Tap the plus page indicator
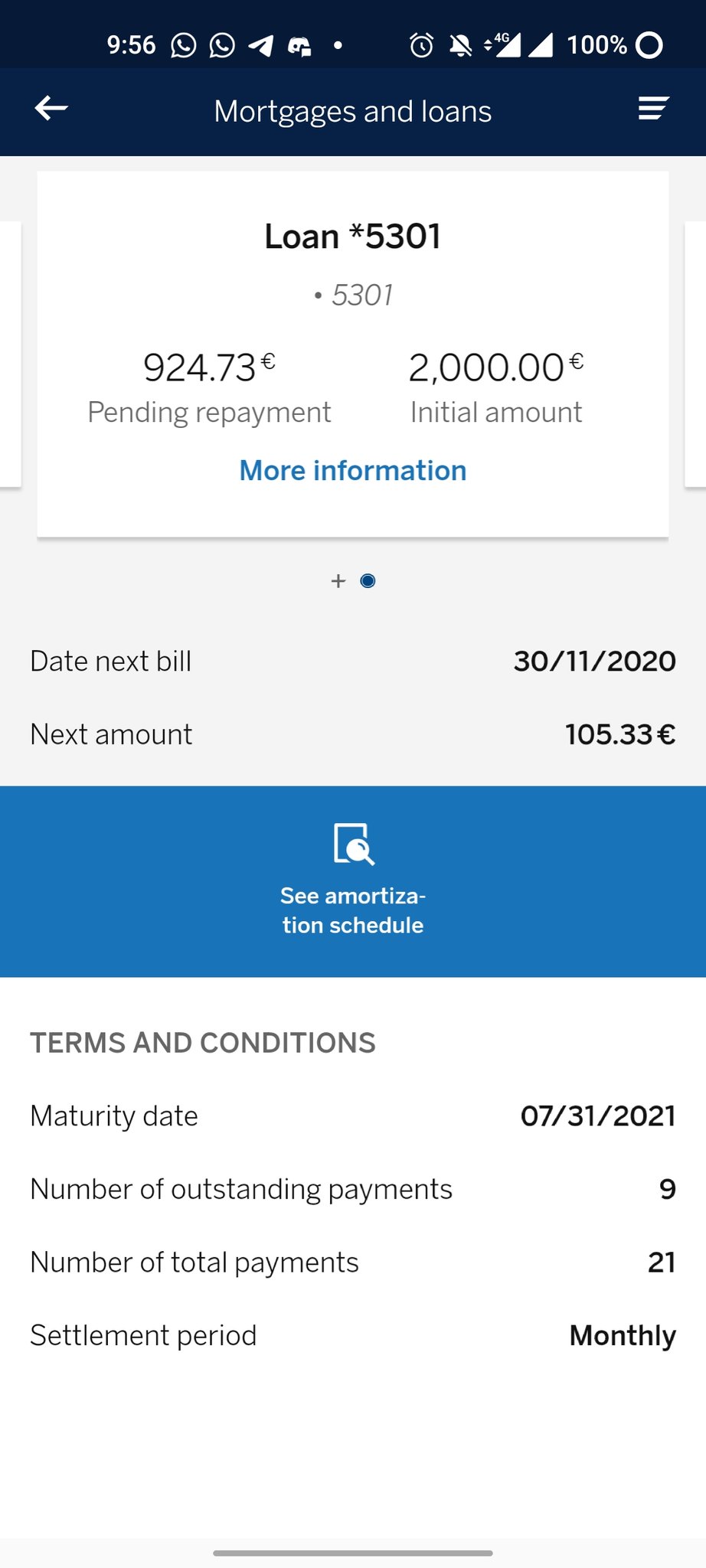This screenshot has height=1568, width=706. [338, 581]
